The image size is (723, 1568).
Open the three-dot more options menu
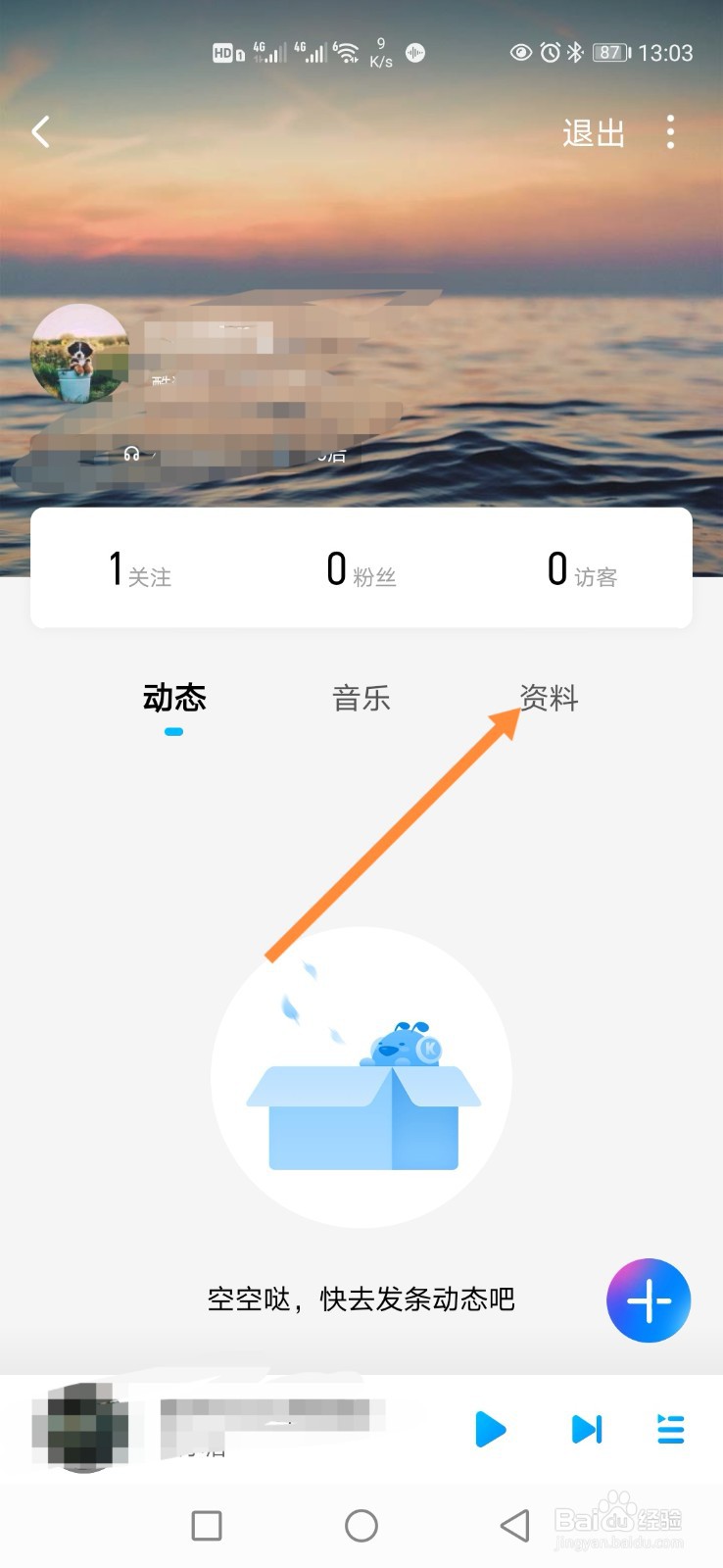pyautogui.click(x=671, y=131)
